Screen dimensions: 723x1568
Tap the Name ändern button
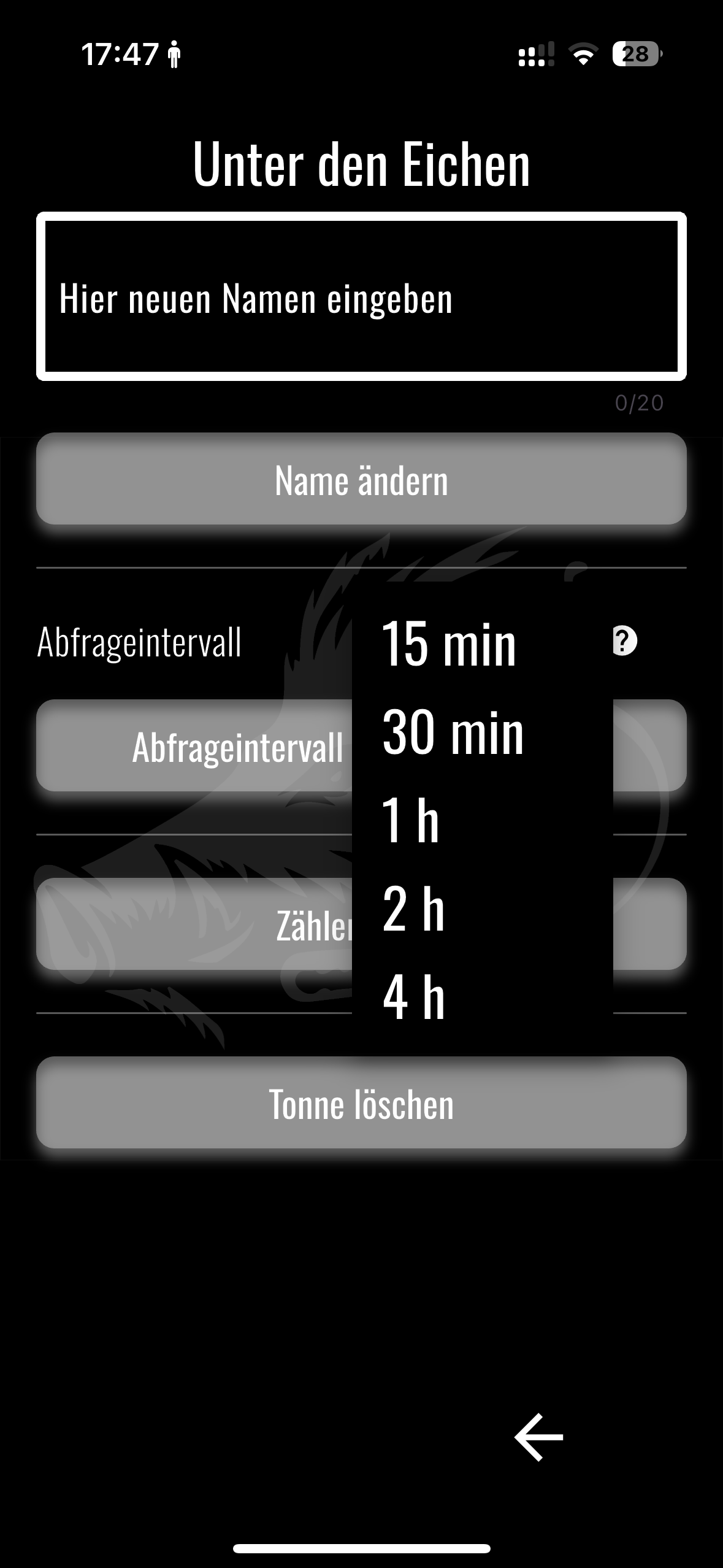click(x=361, y=479)
